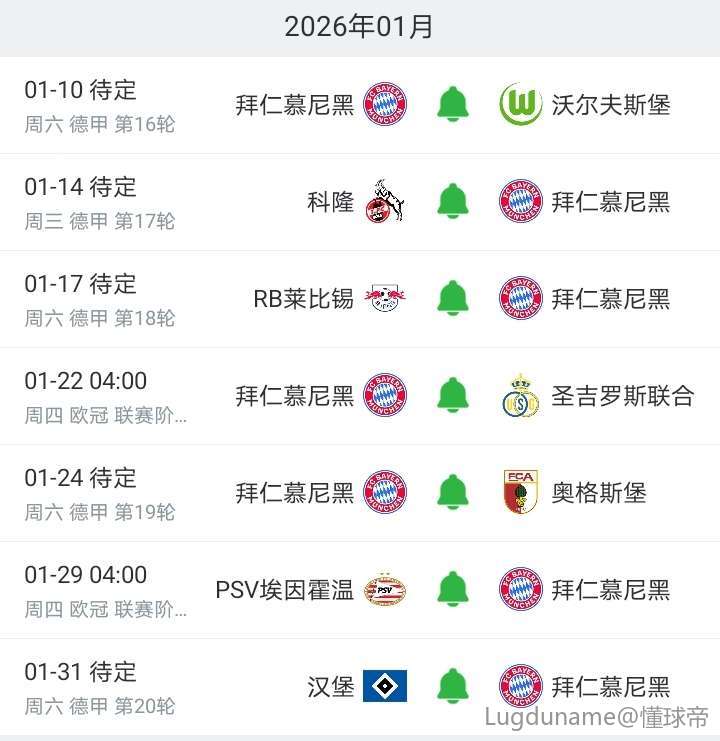
Task: Turn on reminder for 01-24 Augsburg match
Action: click(x=453, y=493)
